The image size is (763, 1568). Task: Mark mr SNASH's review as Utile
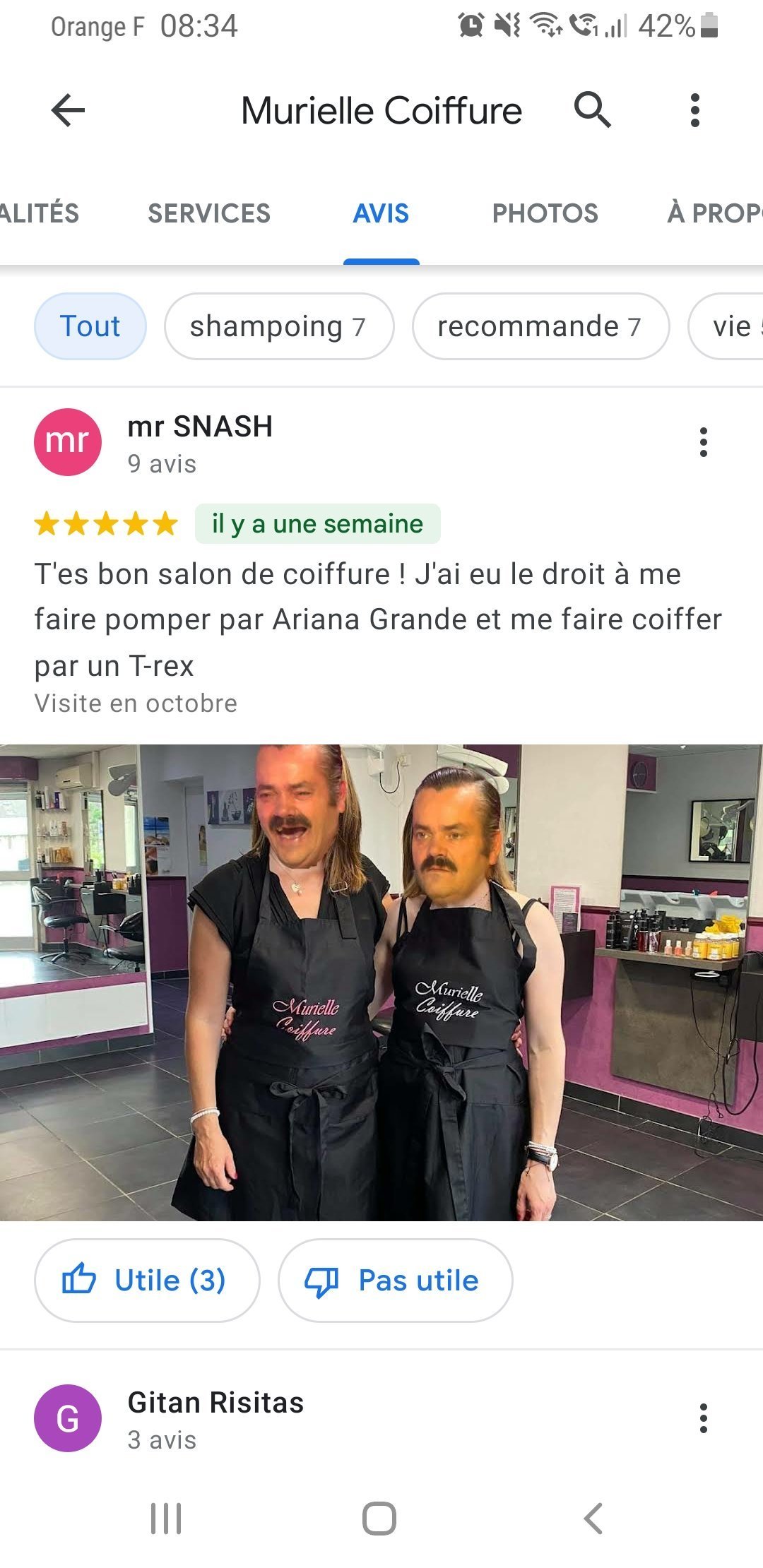coord(147,1281)
